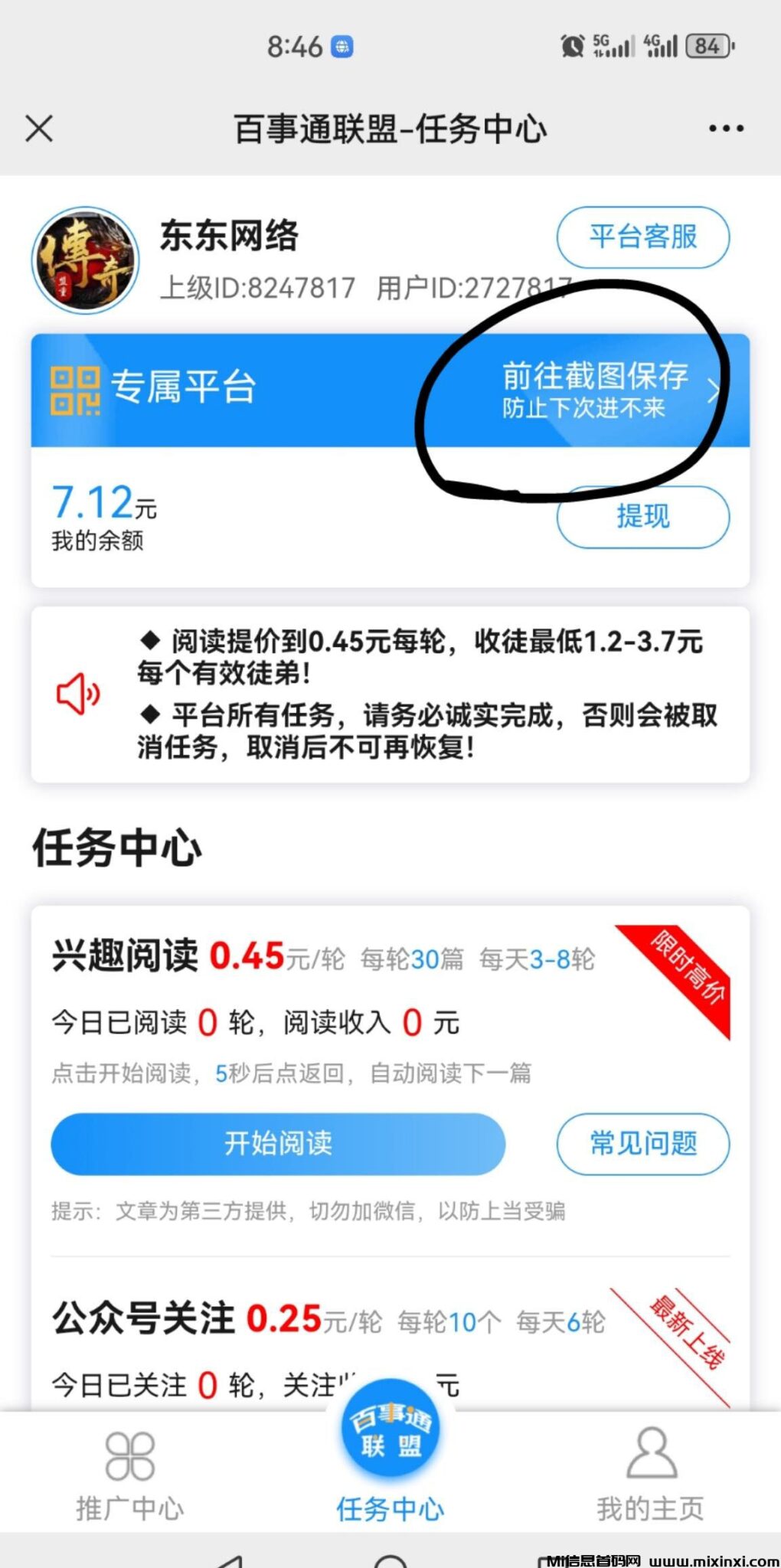
Task: Open the three-dot overflow menu
Action: coord(726,129)
